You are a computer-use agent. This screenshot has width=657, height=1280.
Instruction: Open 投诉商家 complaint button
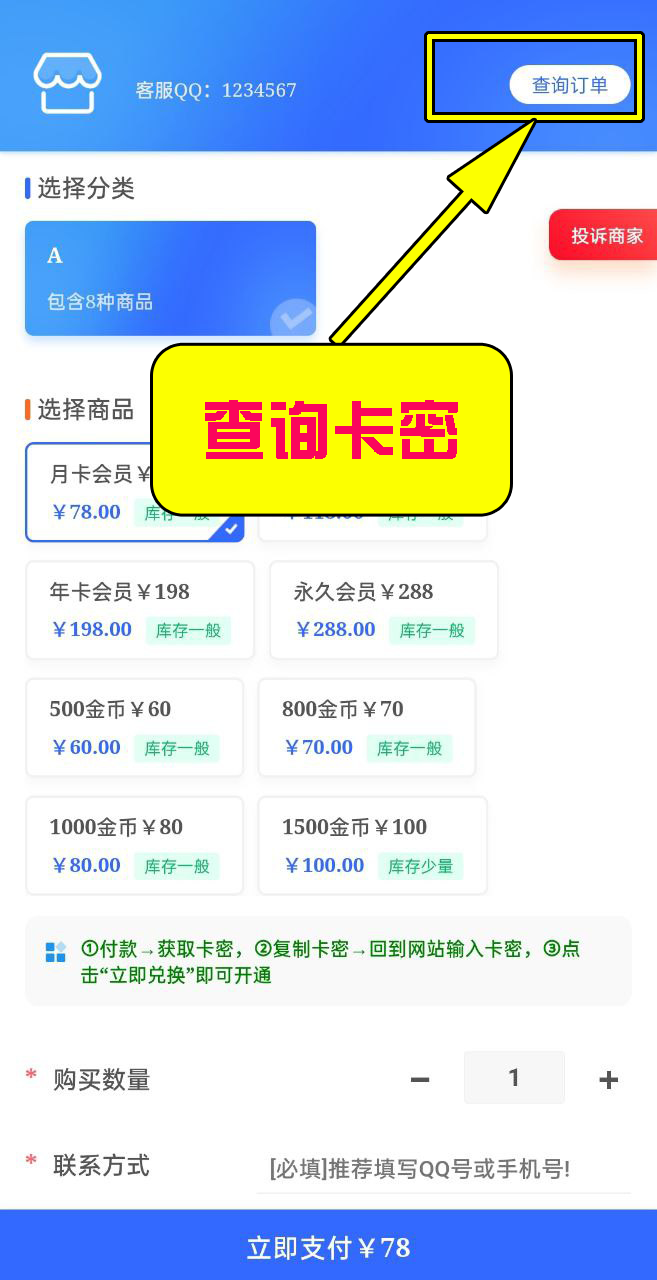coord(605,236)
